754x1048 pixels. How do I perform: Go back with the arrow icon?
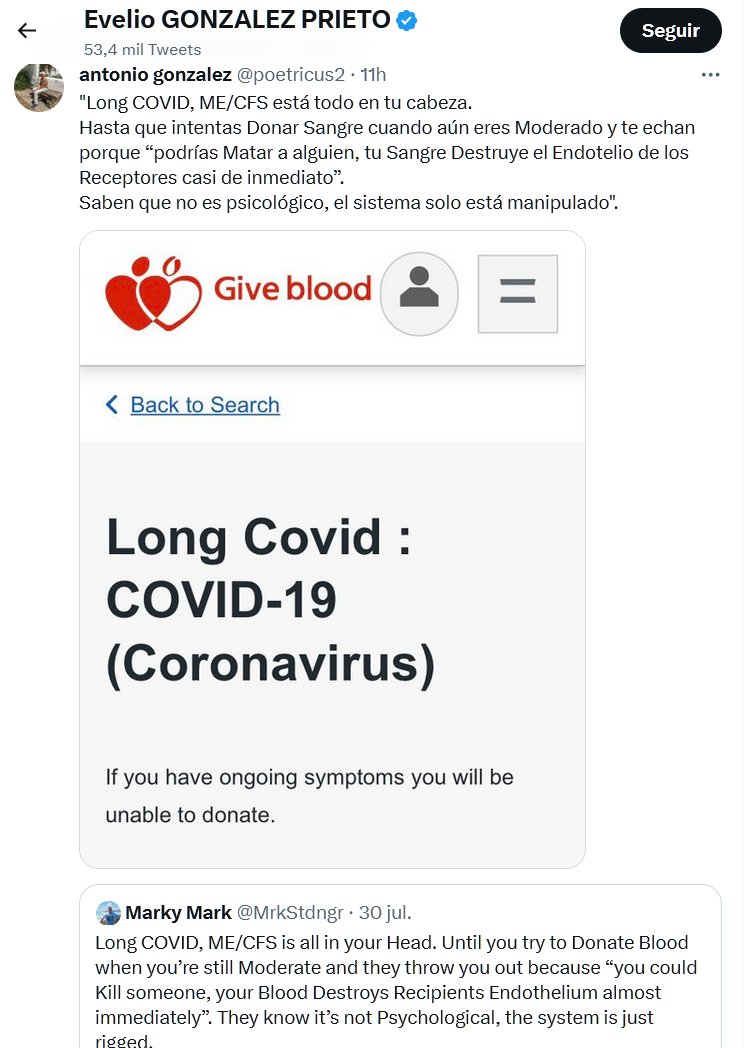pos(27,30)
